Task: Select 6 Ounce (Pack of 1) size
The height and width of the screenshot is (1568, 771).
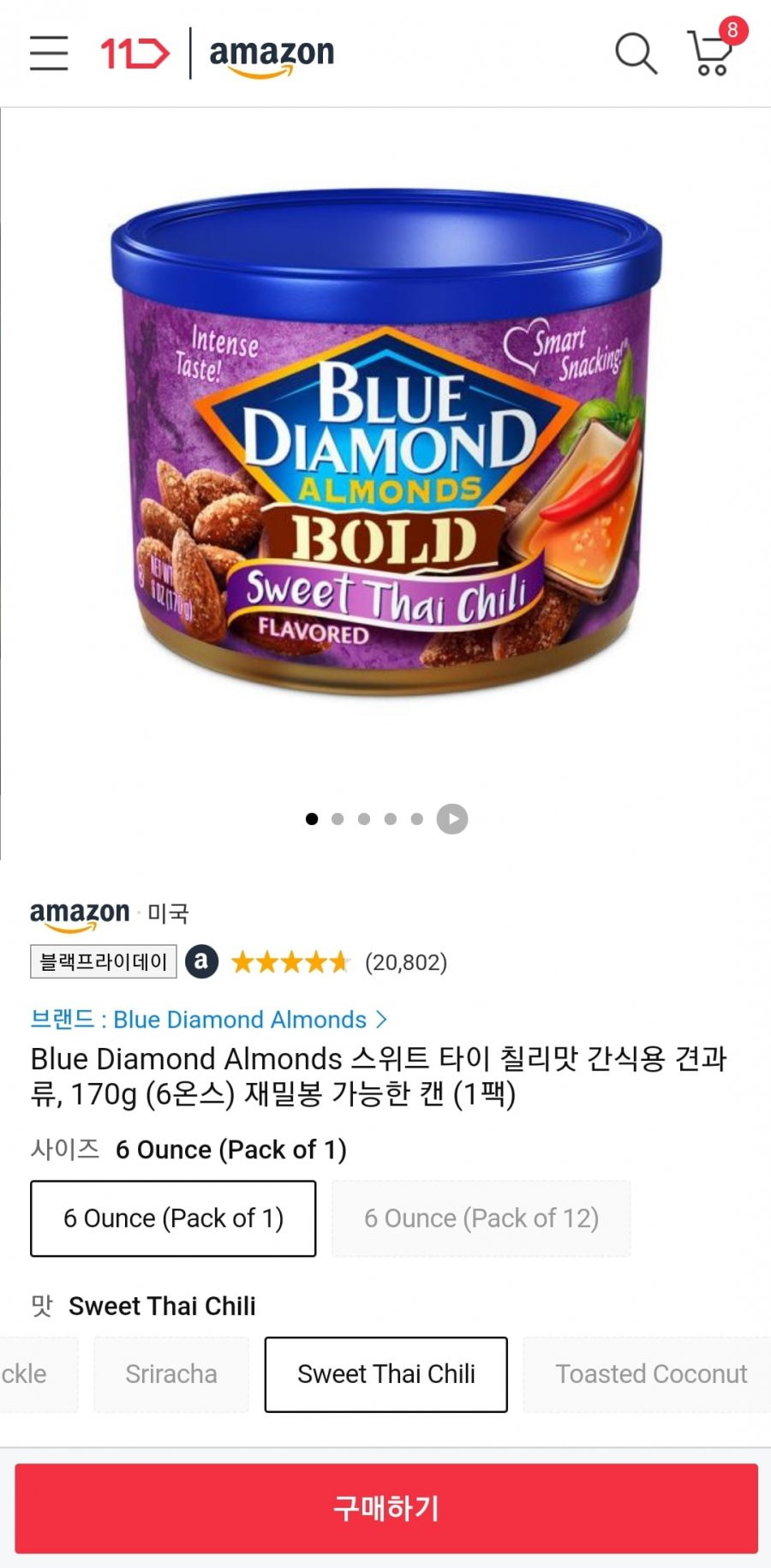Action: [173, 1218]
